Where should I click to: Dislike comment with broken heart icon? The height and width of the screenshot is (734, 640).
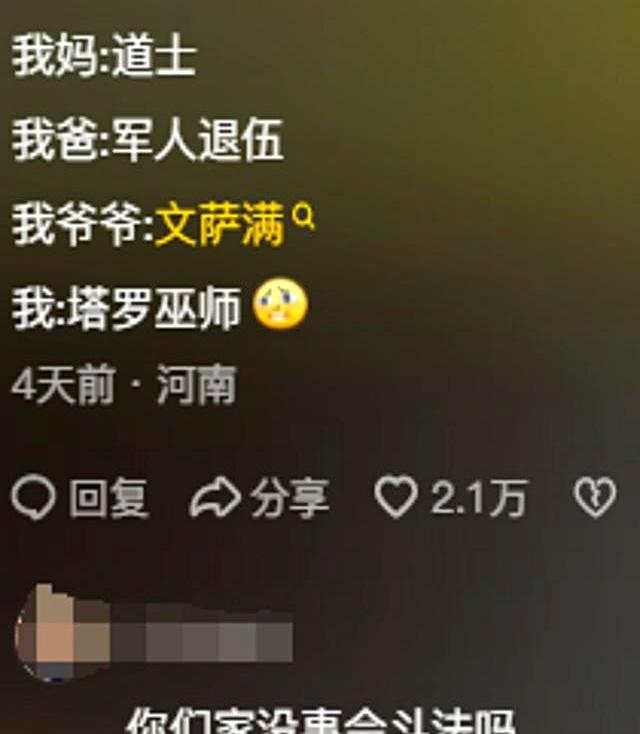coord(594,497)
